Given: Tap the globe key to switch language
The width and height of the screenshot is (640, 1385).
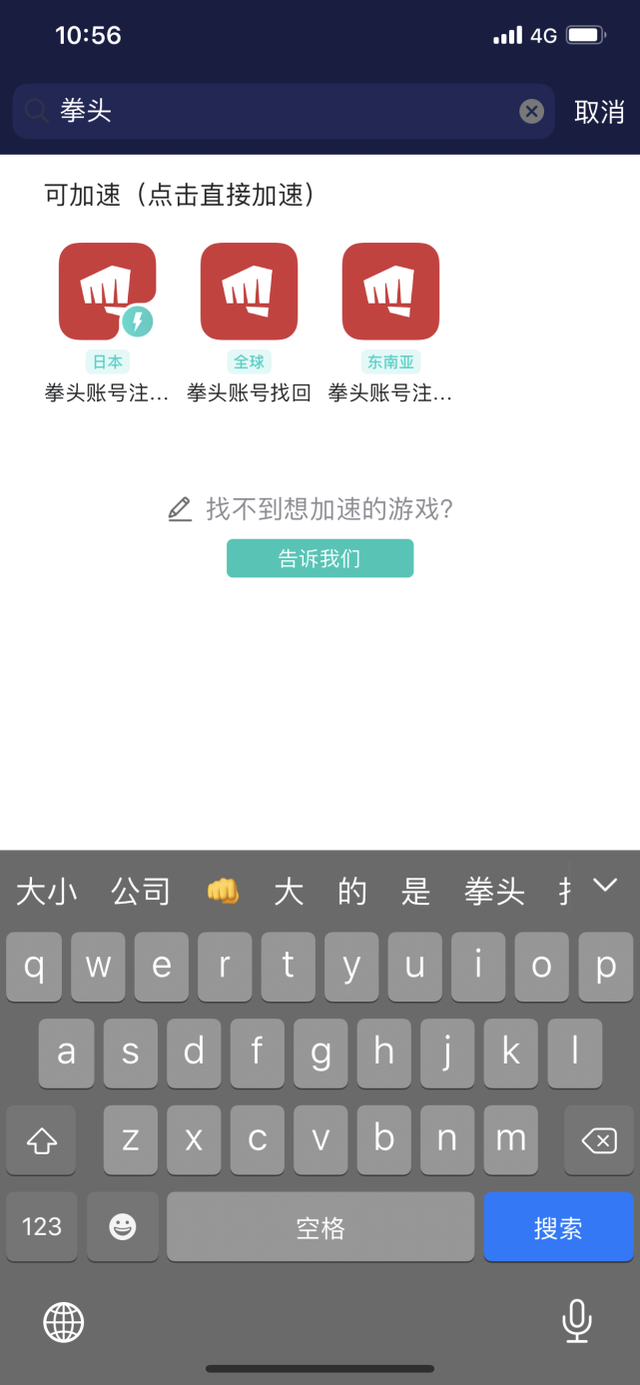Looking at the screenshot, I should tap(64, 1323).
